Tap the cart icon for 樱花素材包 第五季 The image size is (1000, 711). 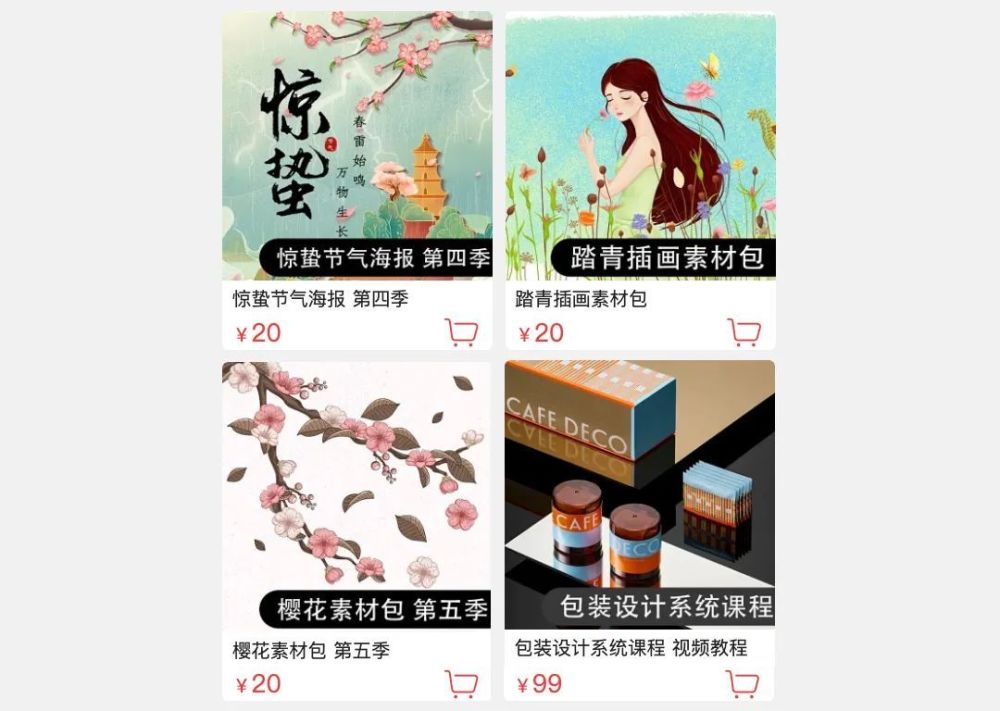(461, 684)
